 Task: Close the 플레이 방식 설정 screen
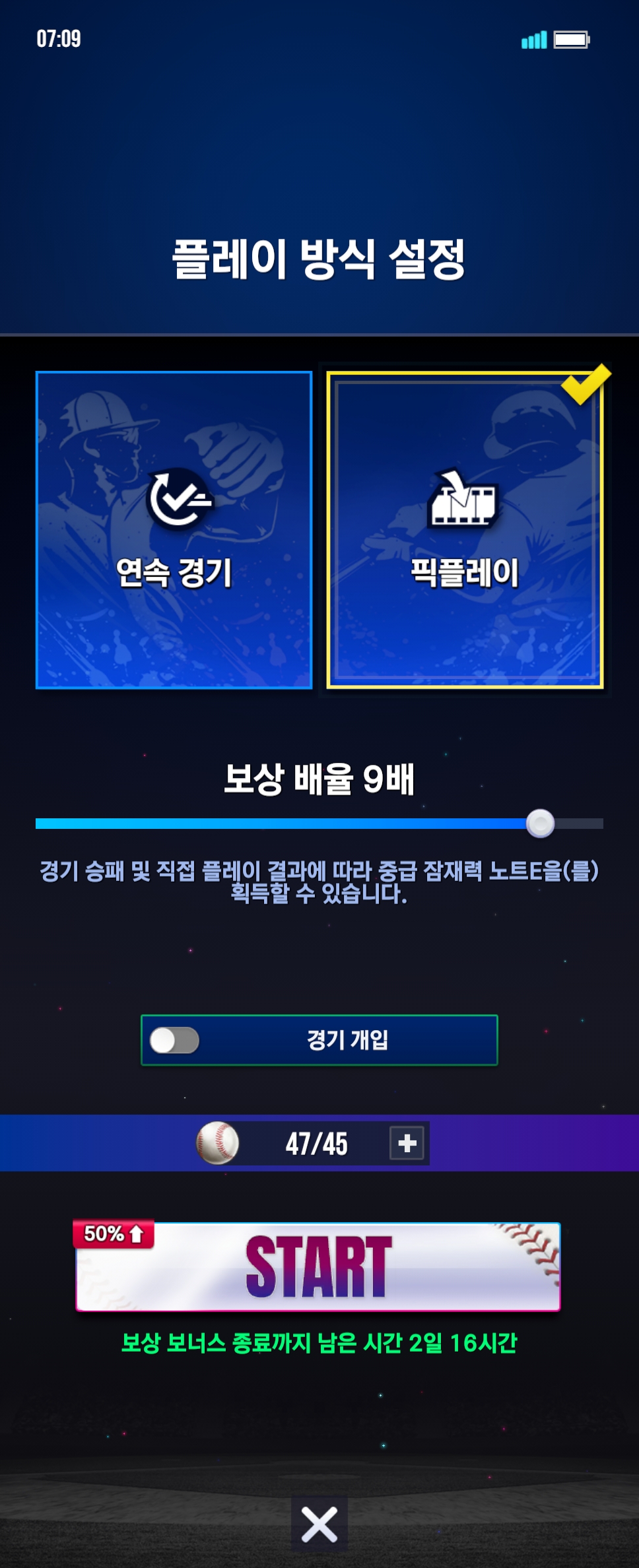click(319, 1524)
